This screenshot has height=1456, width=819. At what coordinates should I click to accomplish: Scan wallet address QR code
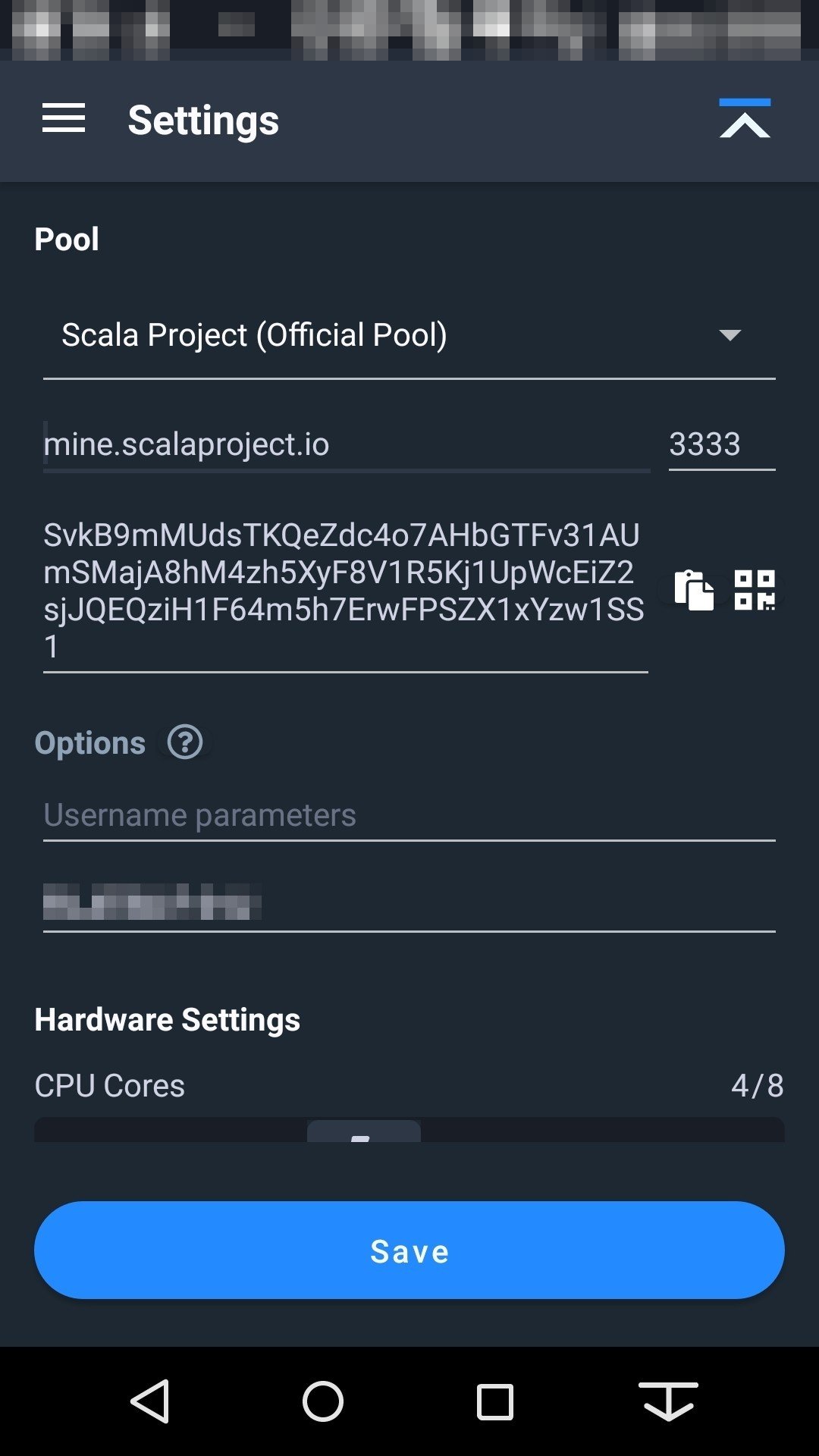tap(755, 590)
